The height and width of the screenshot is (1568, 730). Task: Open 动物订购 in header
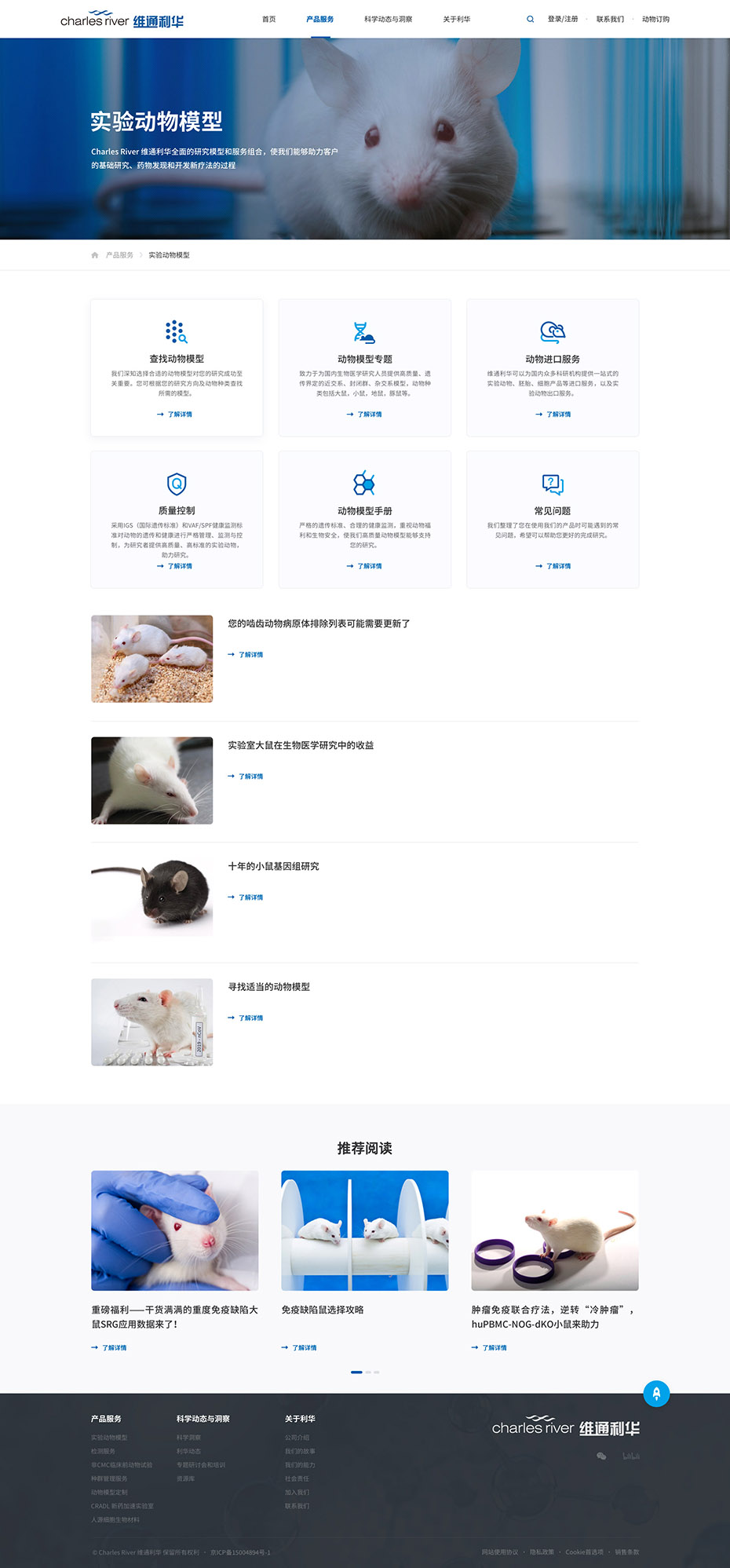(x=655, y=19)
